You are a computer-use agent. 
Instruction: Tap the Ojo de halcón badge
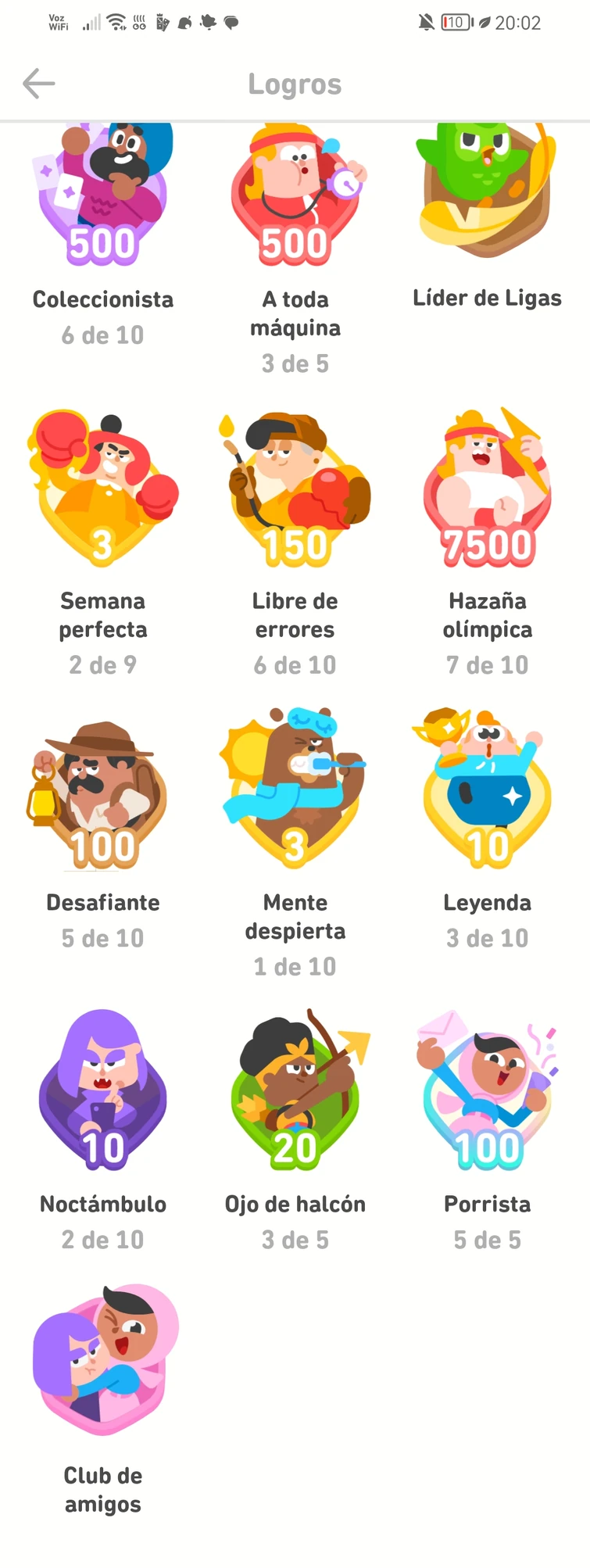pos(295,1090)
